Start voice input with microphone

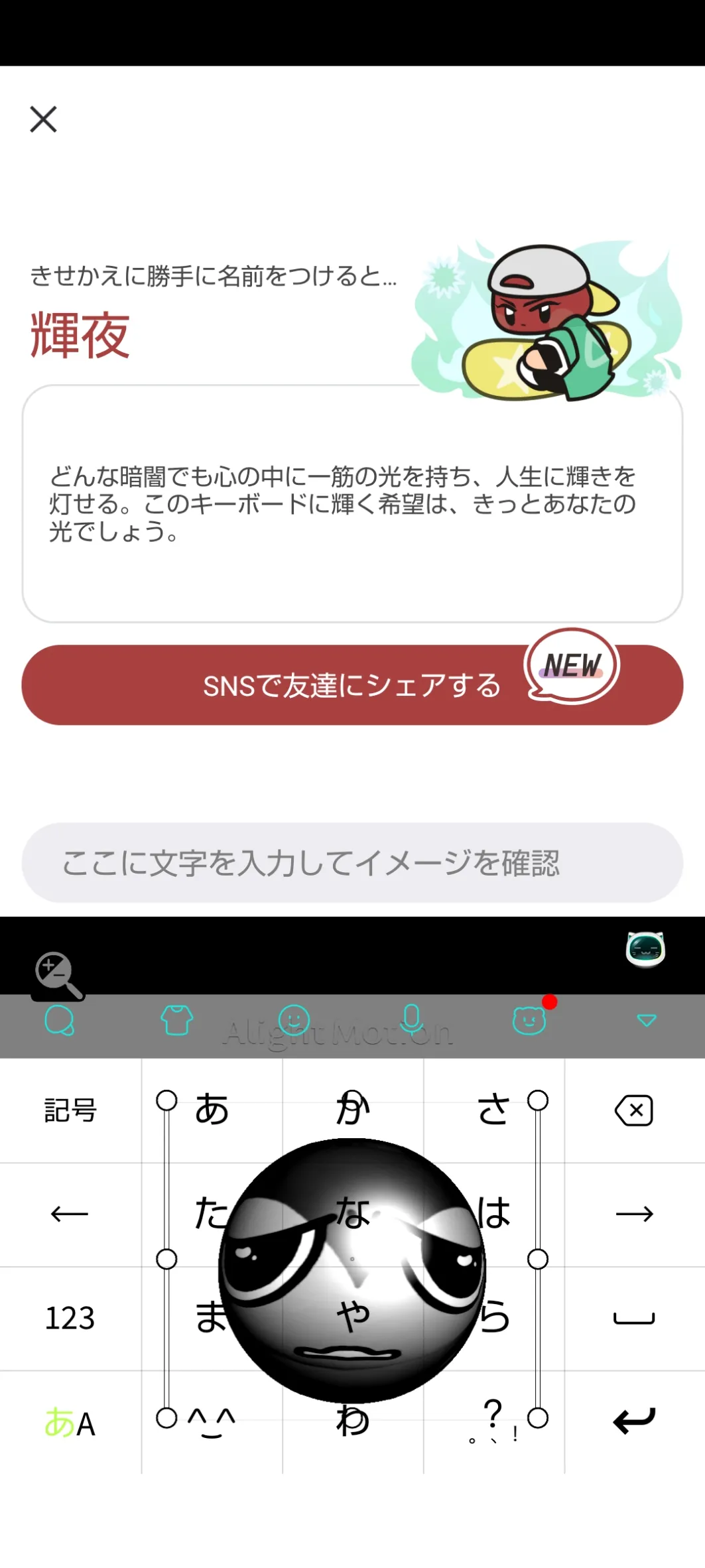click(x=411, y=1020)
